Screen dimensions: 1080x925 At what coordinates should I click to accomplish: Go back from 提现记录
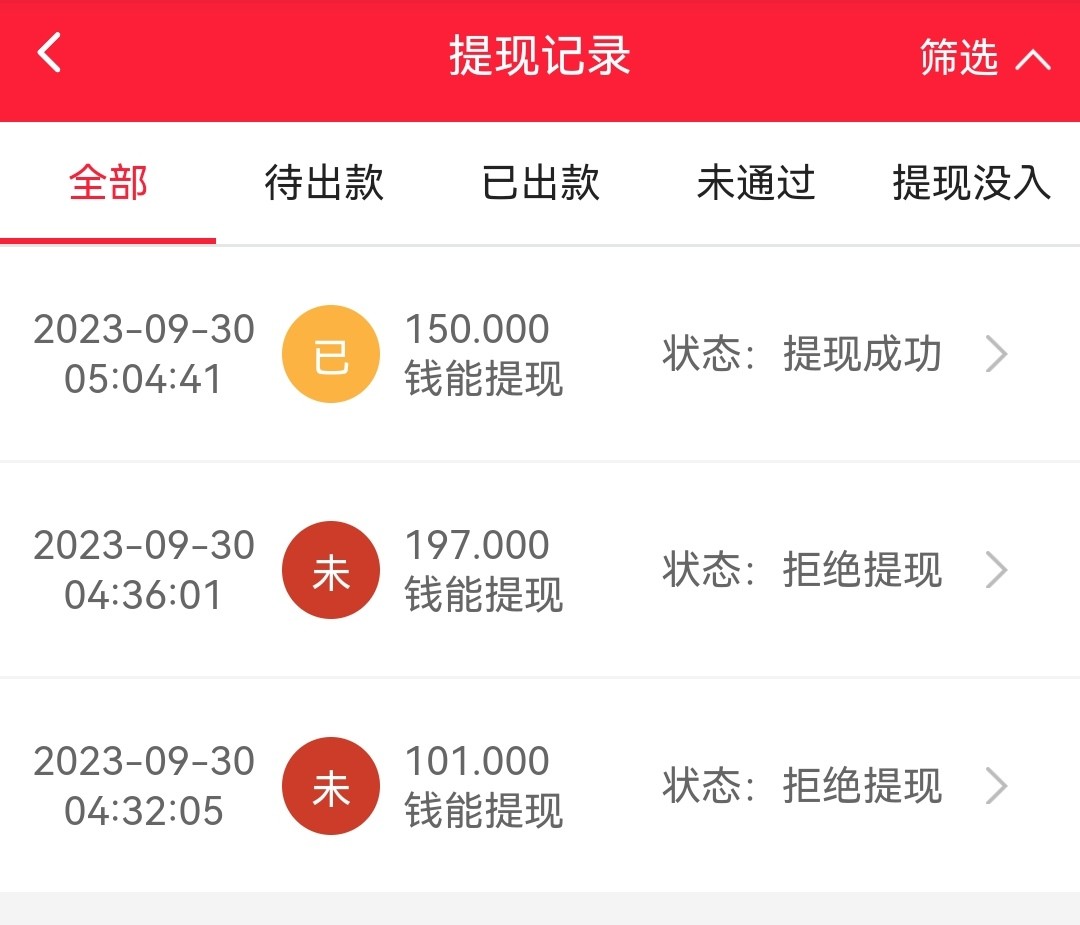pyautogui.click(x=50, y=54)
